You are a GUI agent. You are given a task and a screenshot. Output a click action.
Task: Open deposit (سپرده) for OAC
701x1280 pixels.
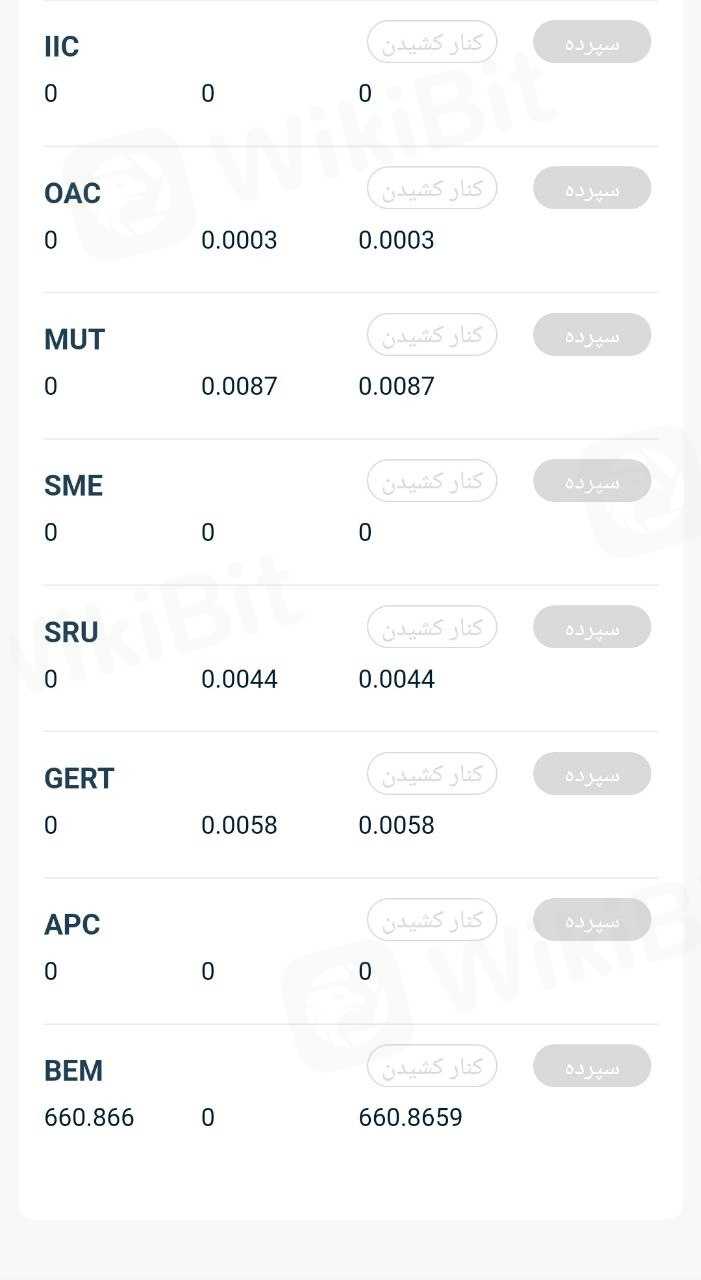click(592, 188)
